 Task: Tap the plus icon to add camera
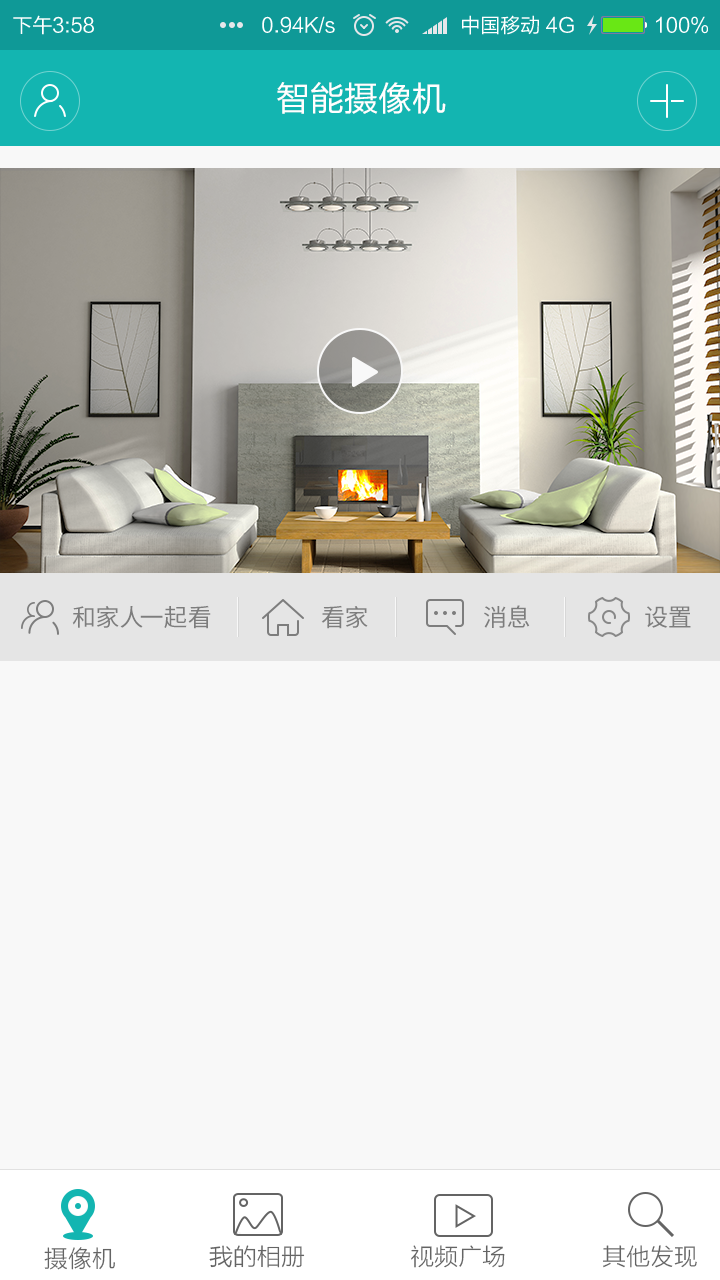click(666, 101)
